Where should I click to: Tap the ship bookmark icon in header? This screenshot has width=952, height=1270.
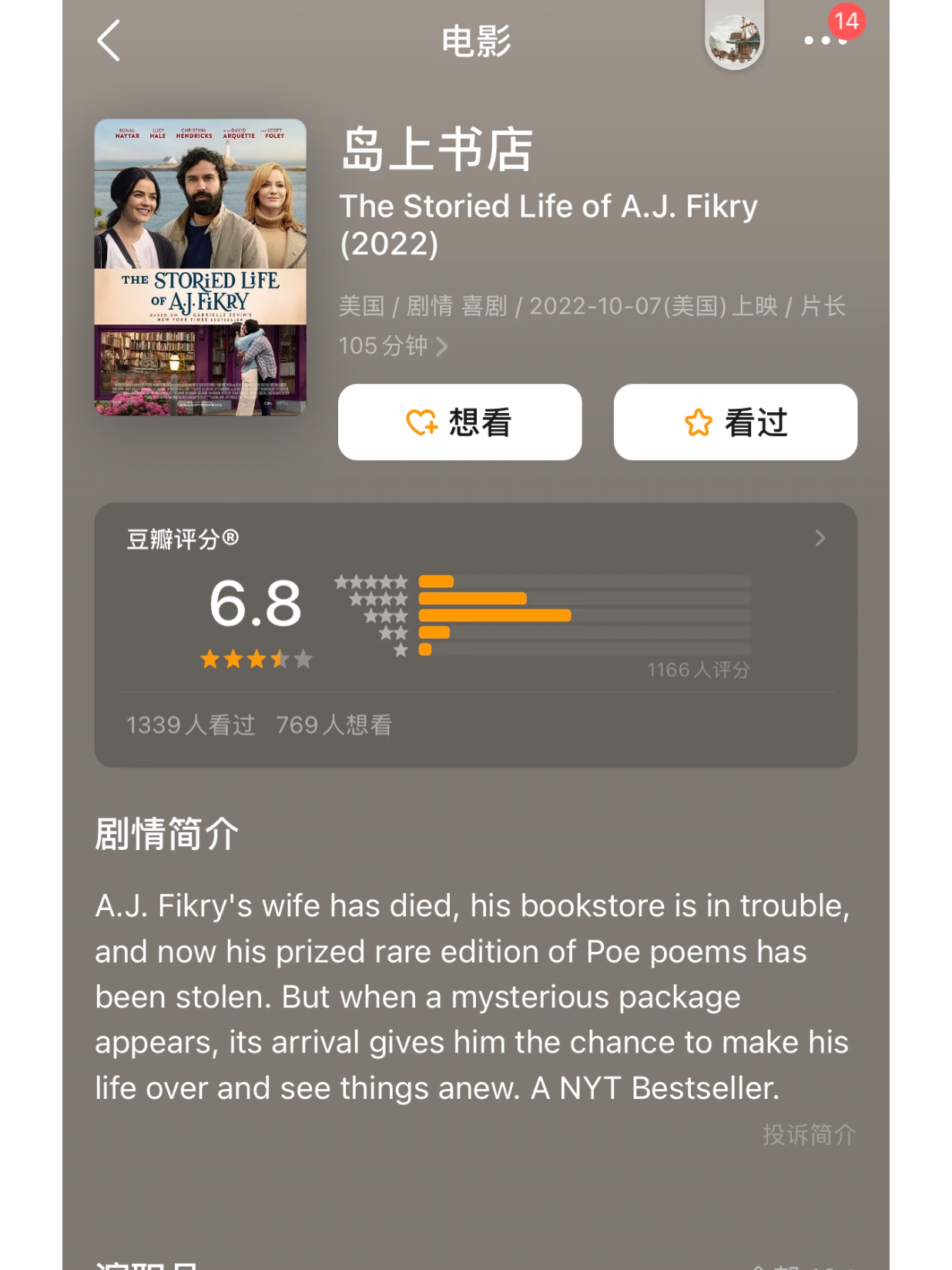click(x=734, y=39)
